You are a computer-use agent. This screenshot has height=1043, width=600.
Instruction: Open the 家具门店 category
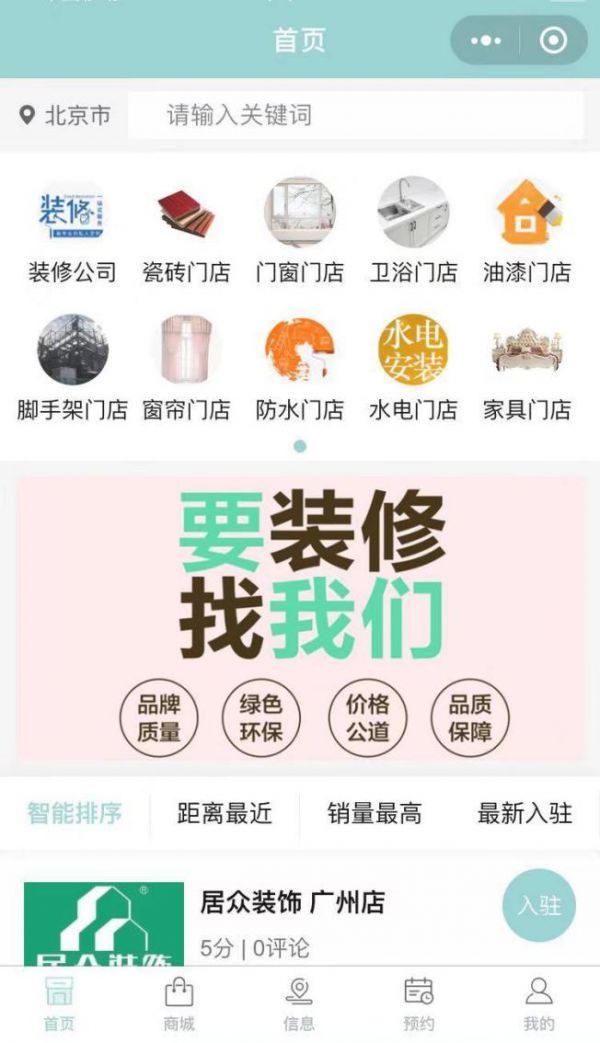(x=527, y=367)
